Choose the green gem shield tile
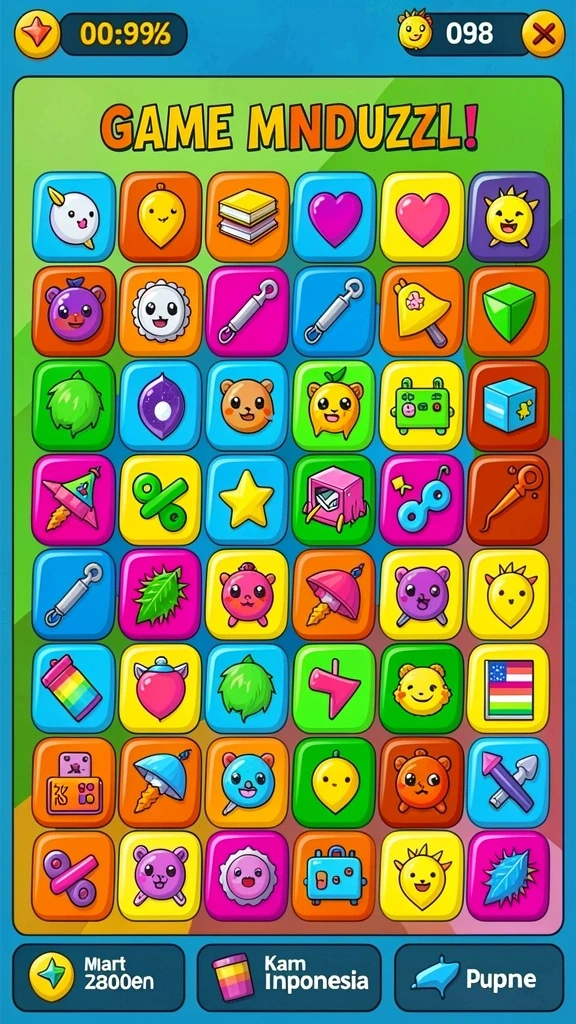576x1024 pixels. point(509,311)
